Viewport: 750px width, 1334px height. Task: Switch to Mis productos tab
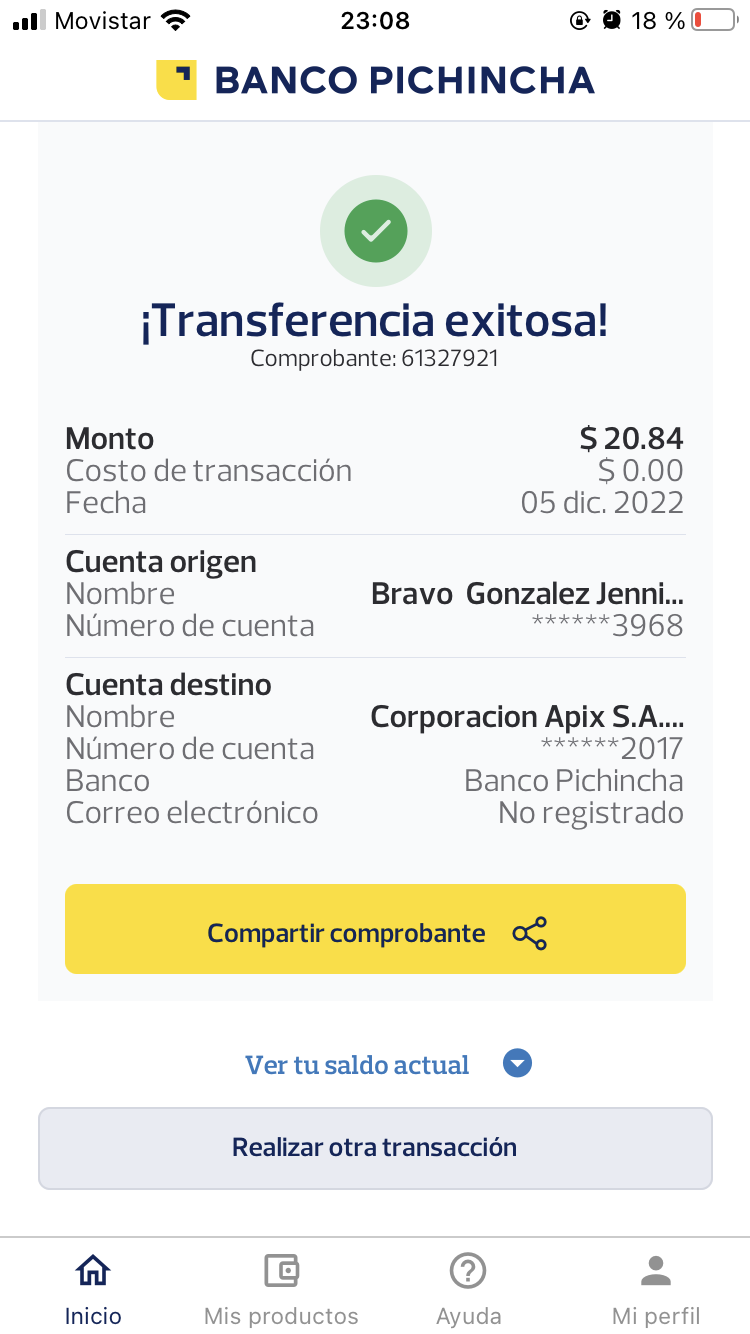click(x=281, y=1290)
